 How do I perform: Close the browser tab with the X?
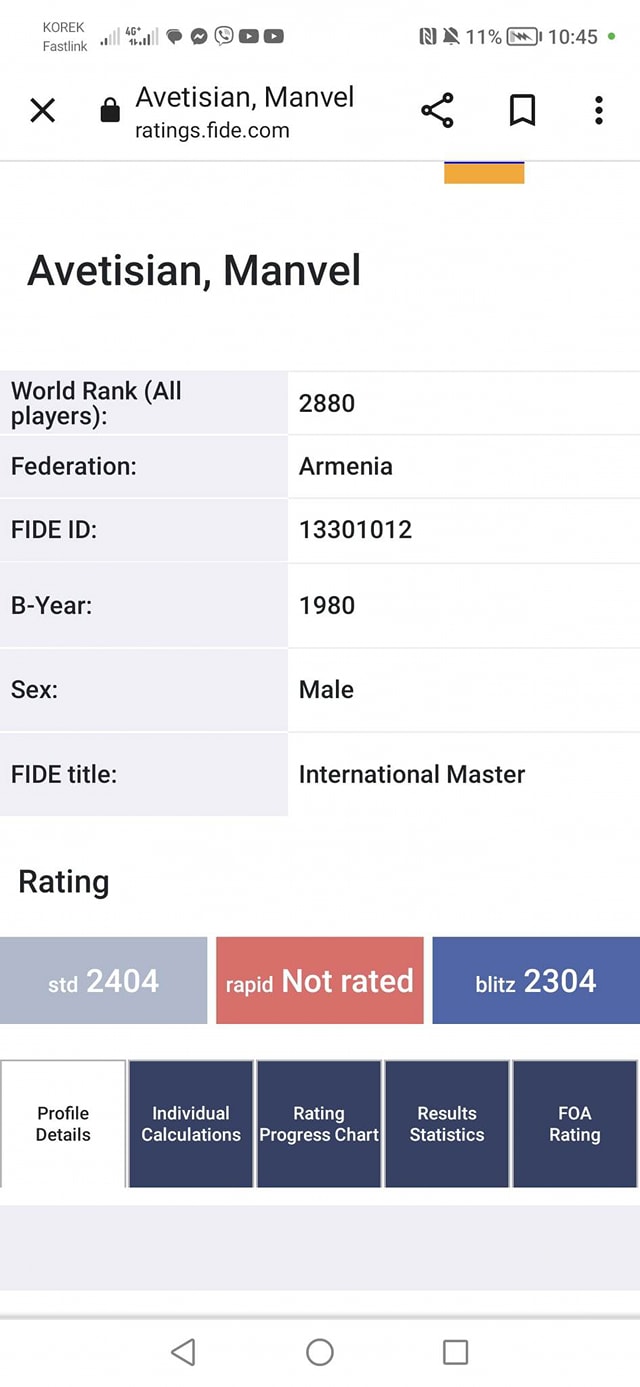coord(42,110)
